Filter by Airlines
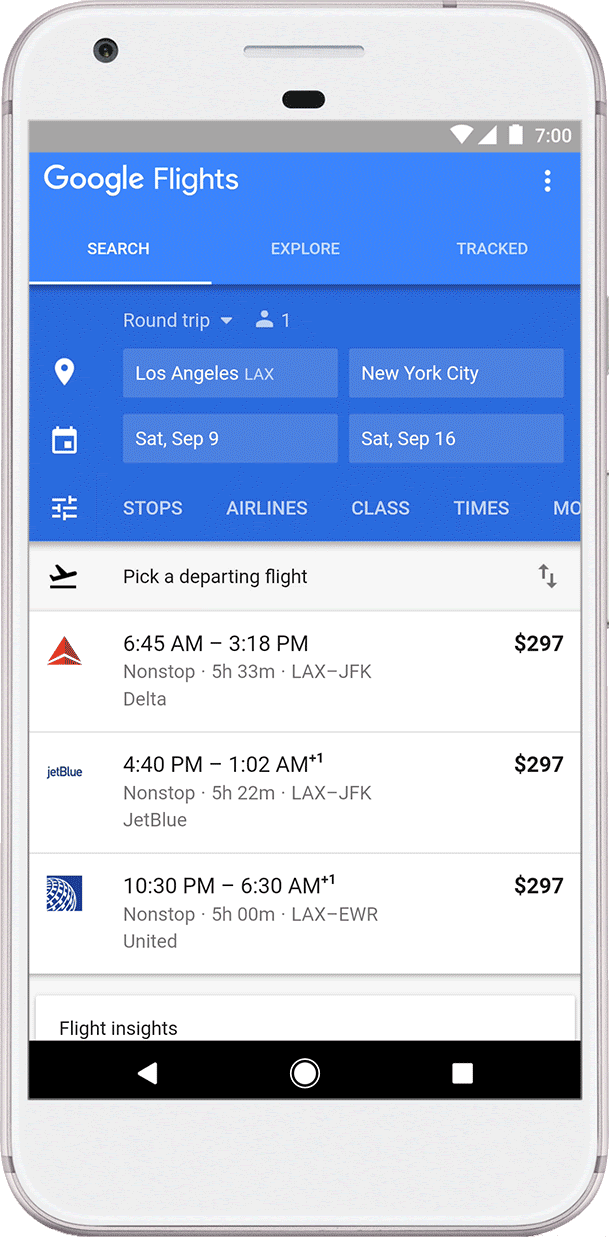The image size is (609, 1237). pos(267,508)
